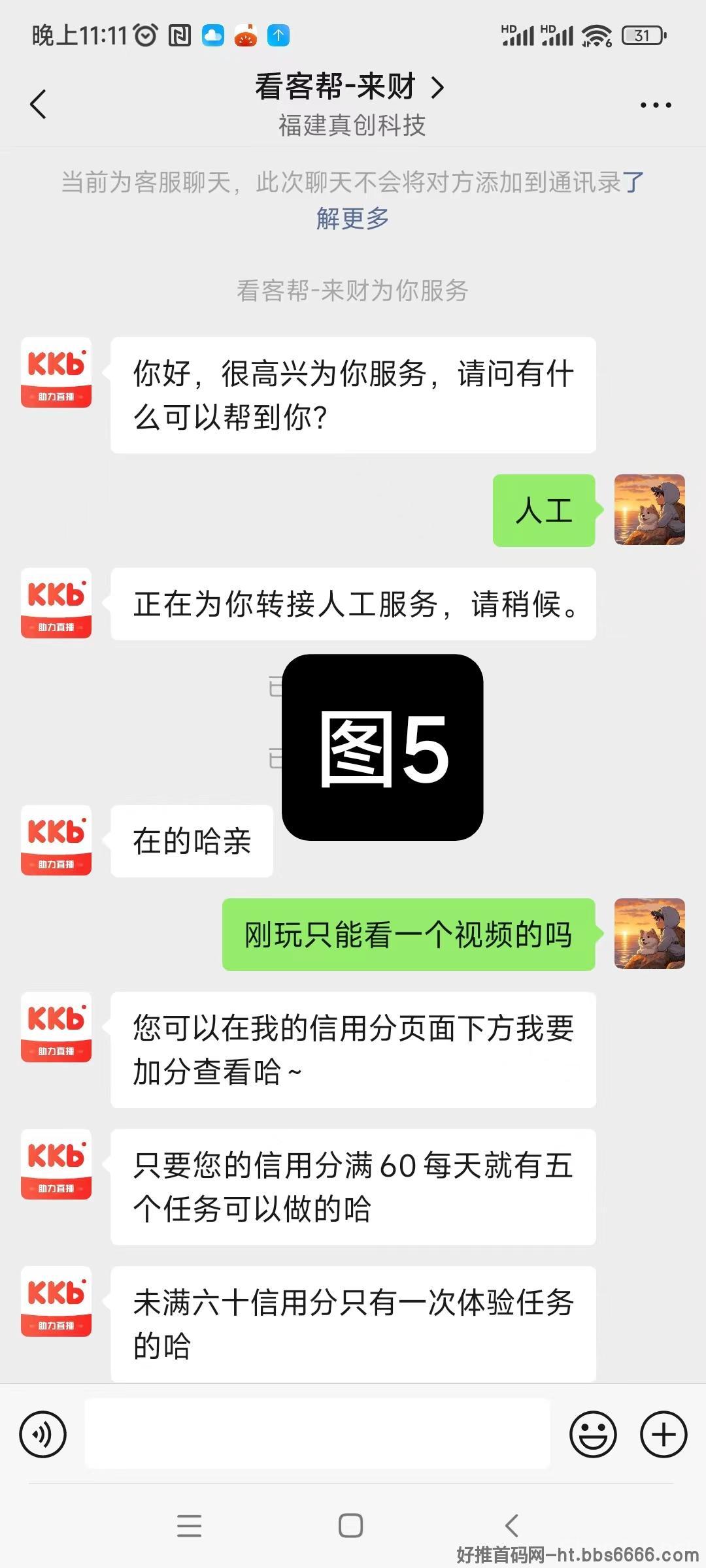Tap the KKb avatar beside 在的哈亲
Viewport: 706px width, 1568px height.
(x=56, y=840)
